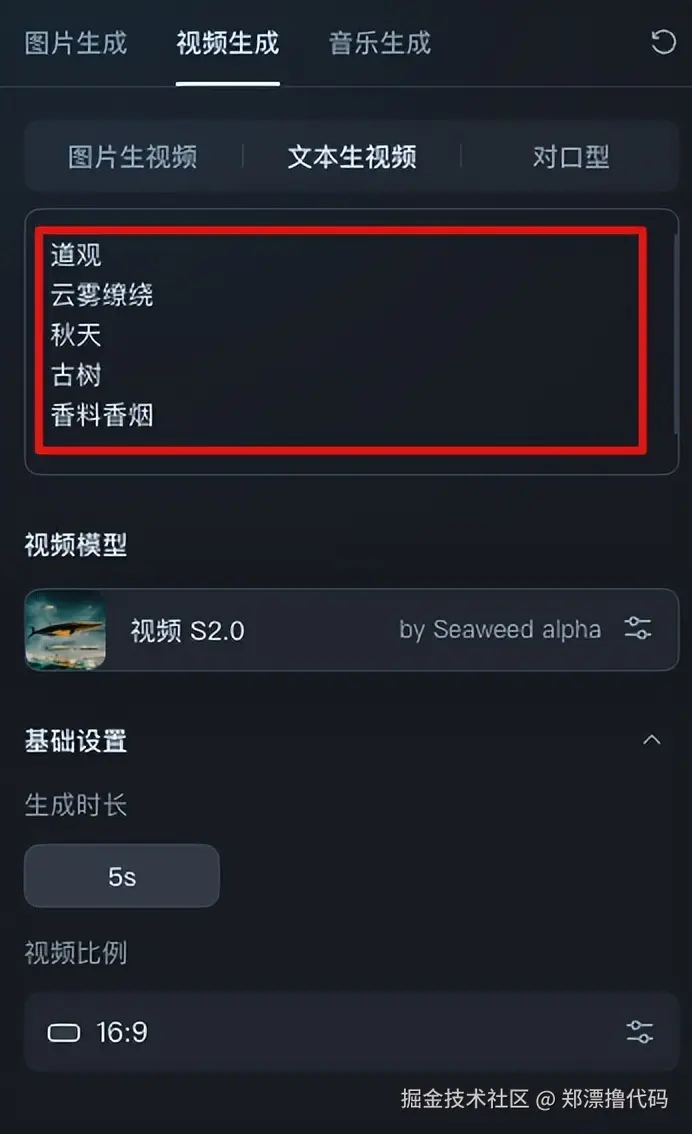This screenshot has width=692, height=1134.
Task: Collapse the 基础设置 section
Action: click(651, 741)
